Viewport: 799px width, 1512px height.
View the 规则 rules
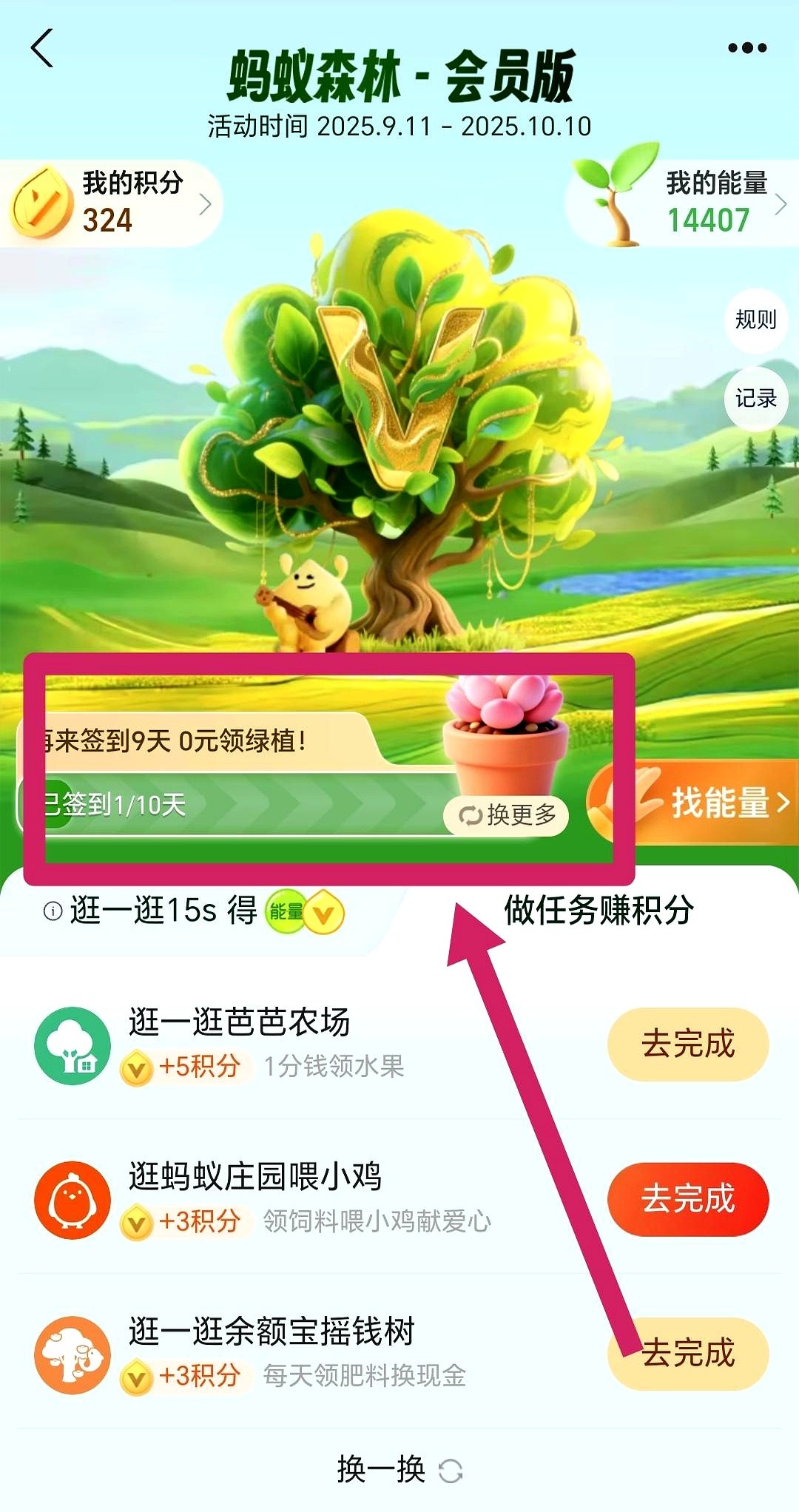[755, 320]
